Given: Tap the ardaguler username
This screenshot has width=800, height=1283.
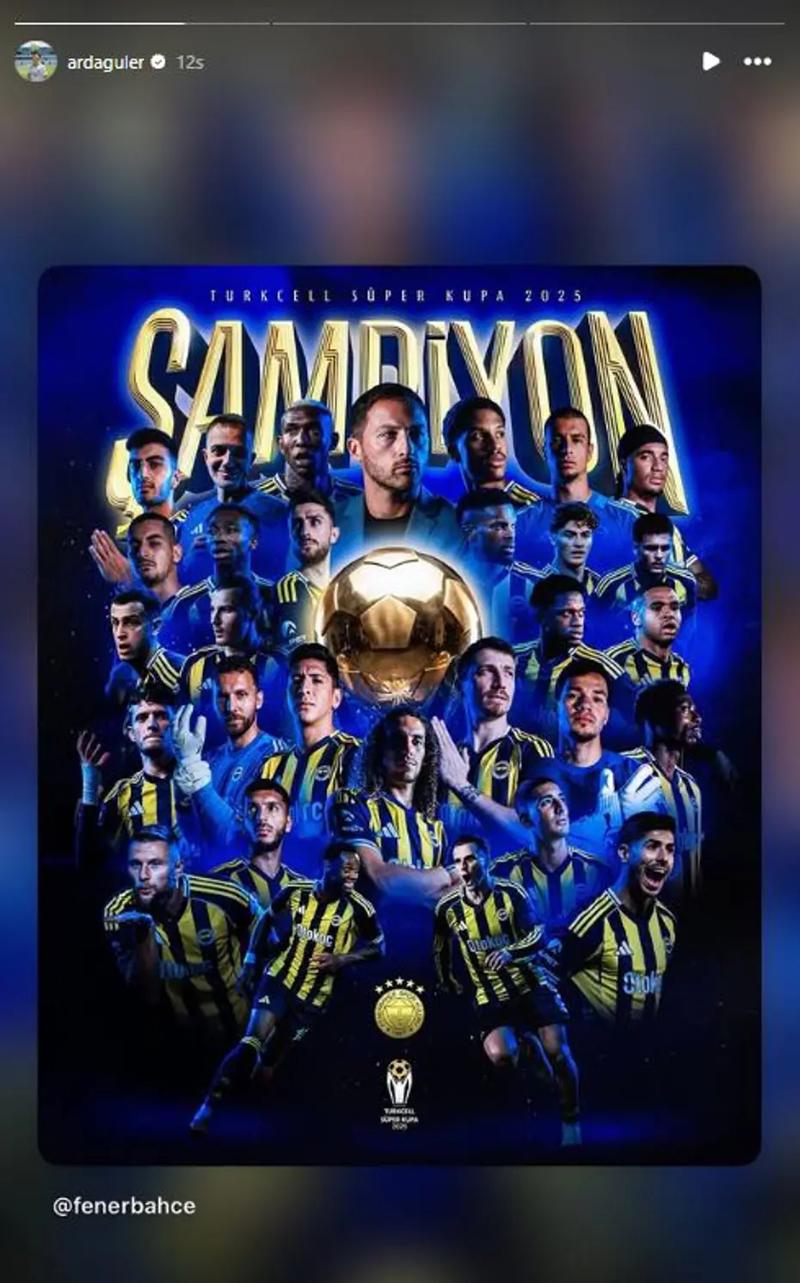Looking at the screenshot, I should point(105,62).
